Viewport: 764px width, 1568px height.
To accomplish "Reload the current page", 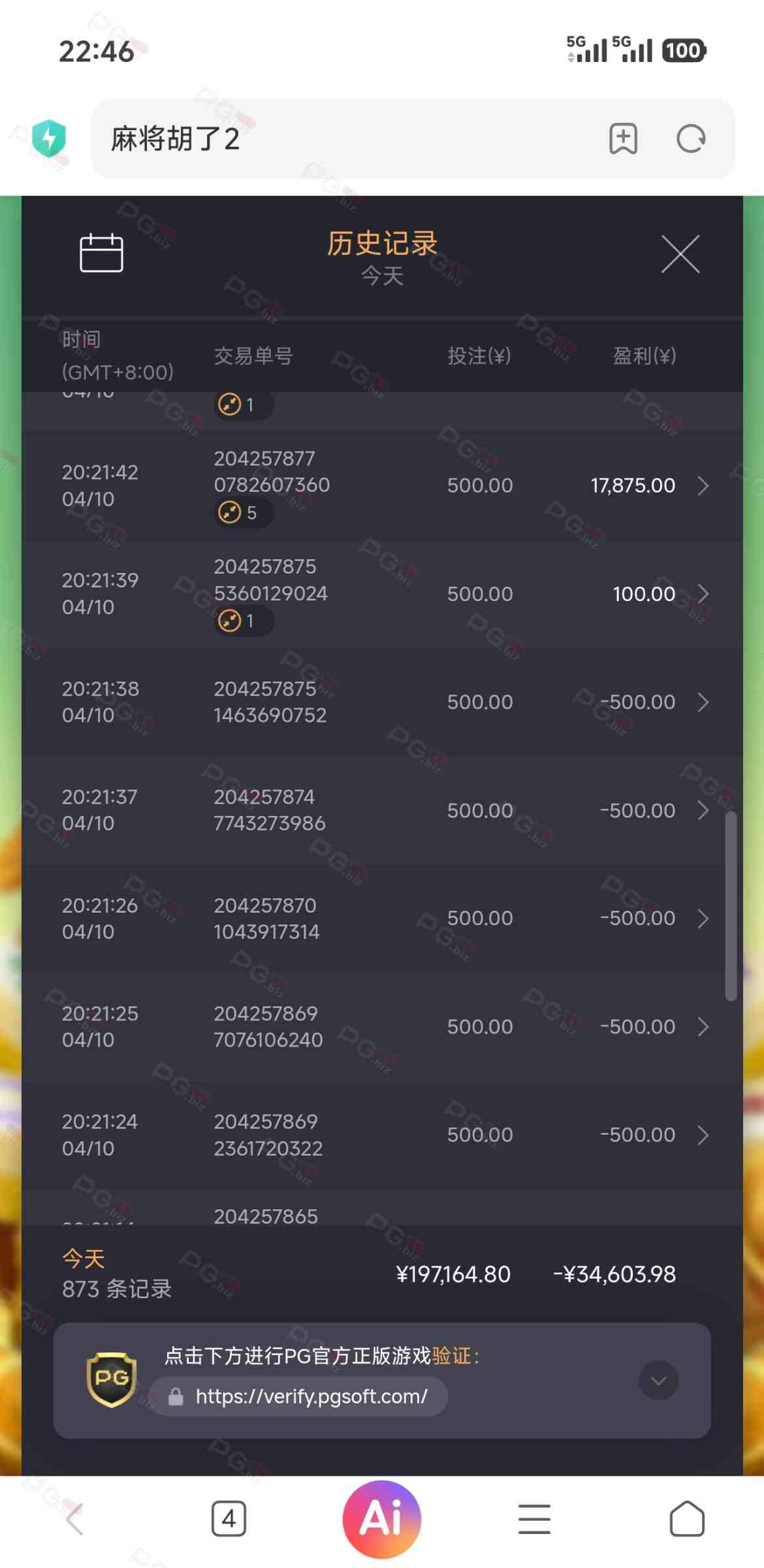I will (x=691, y=139).
